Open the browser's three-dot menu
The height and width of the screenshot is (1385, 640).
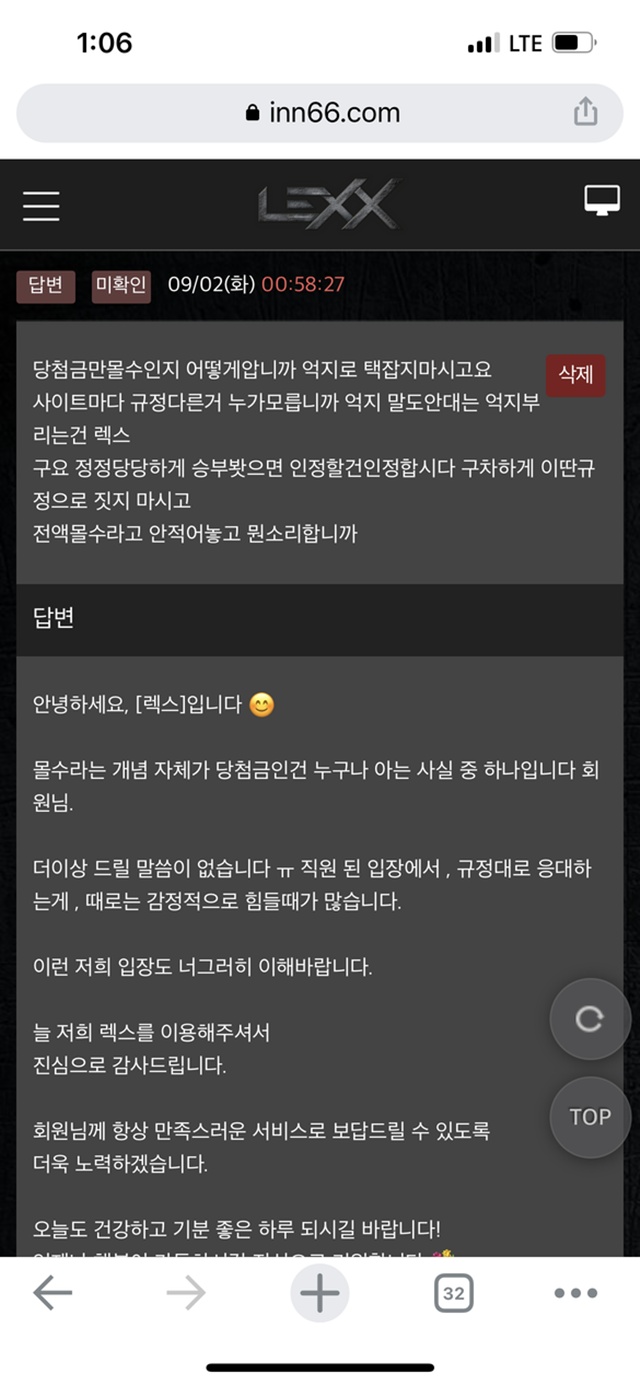(576, 1293)
